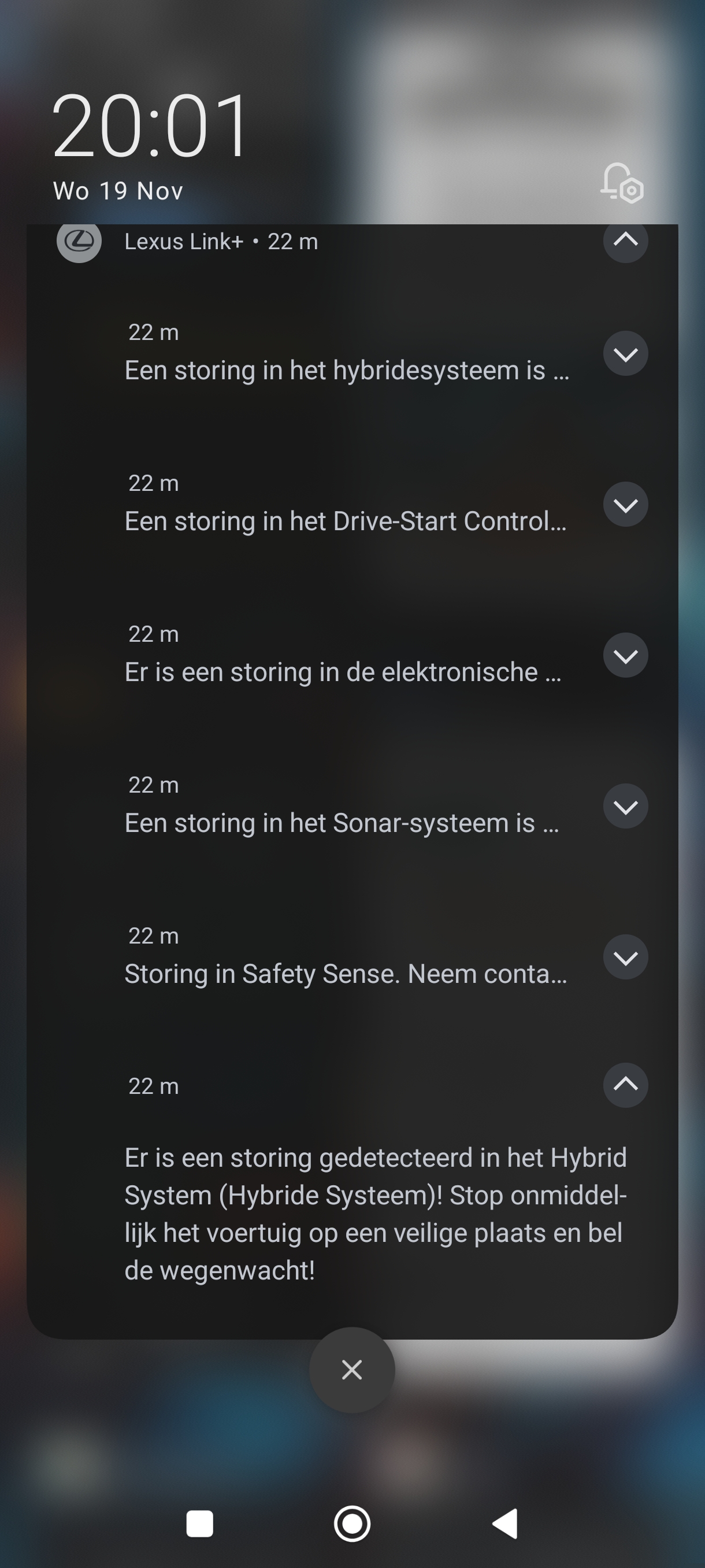
Task: Expand the Drive-Start Control notification
Action: 625,505
